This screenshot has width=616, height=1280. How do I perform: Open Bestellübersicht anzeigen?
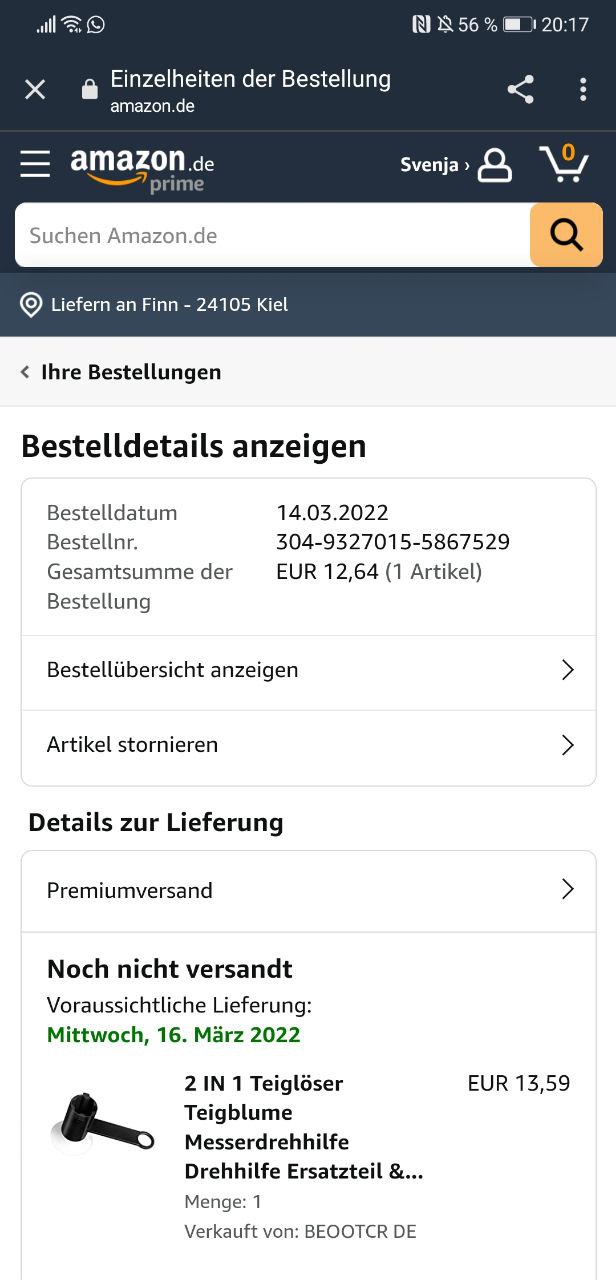(x=308, y=670)
